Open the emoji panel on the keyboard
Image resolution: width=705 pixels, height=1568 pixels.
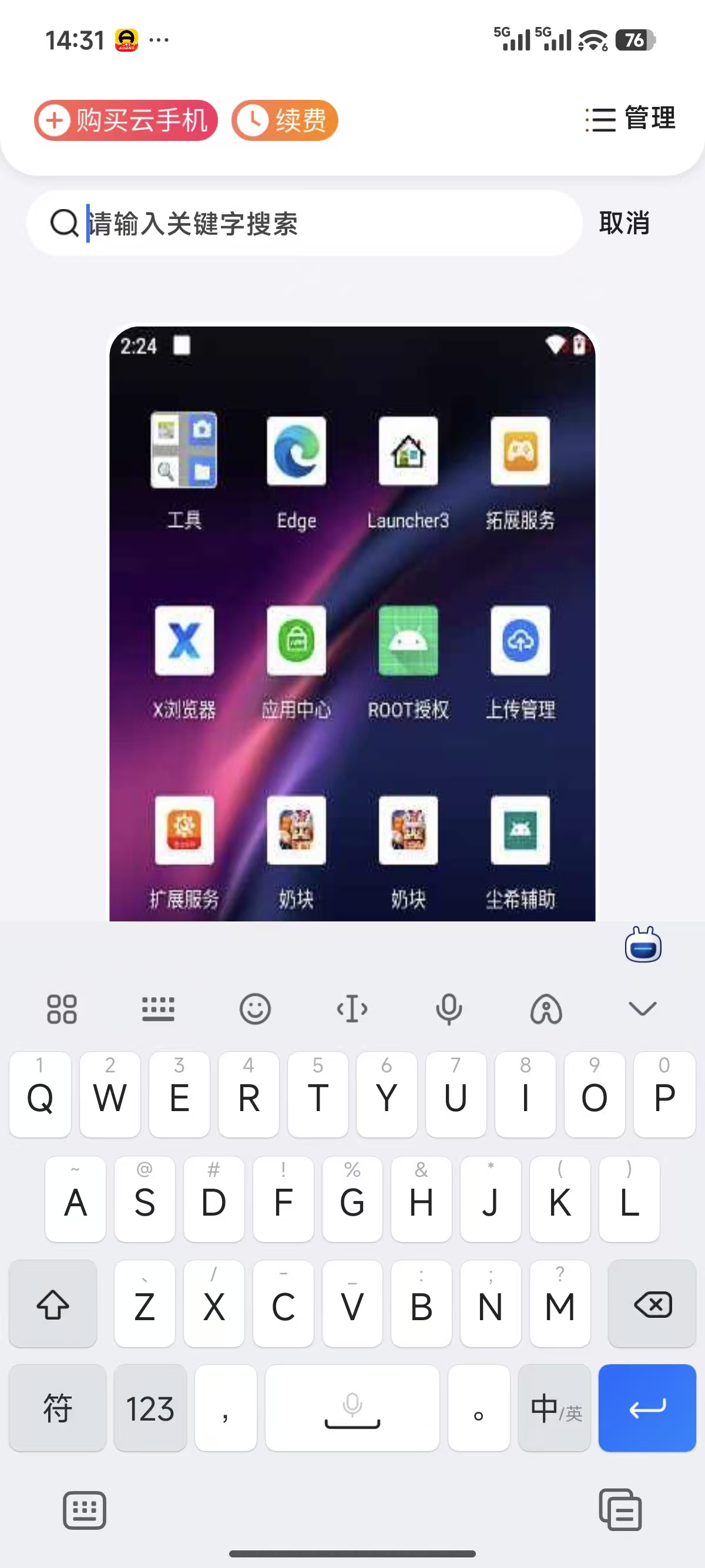tap(256, 1008)
